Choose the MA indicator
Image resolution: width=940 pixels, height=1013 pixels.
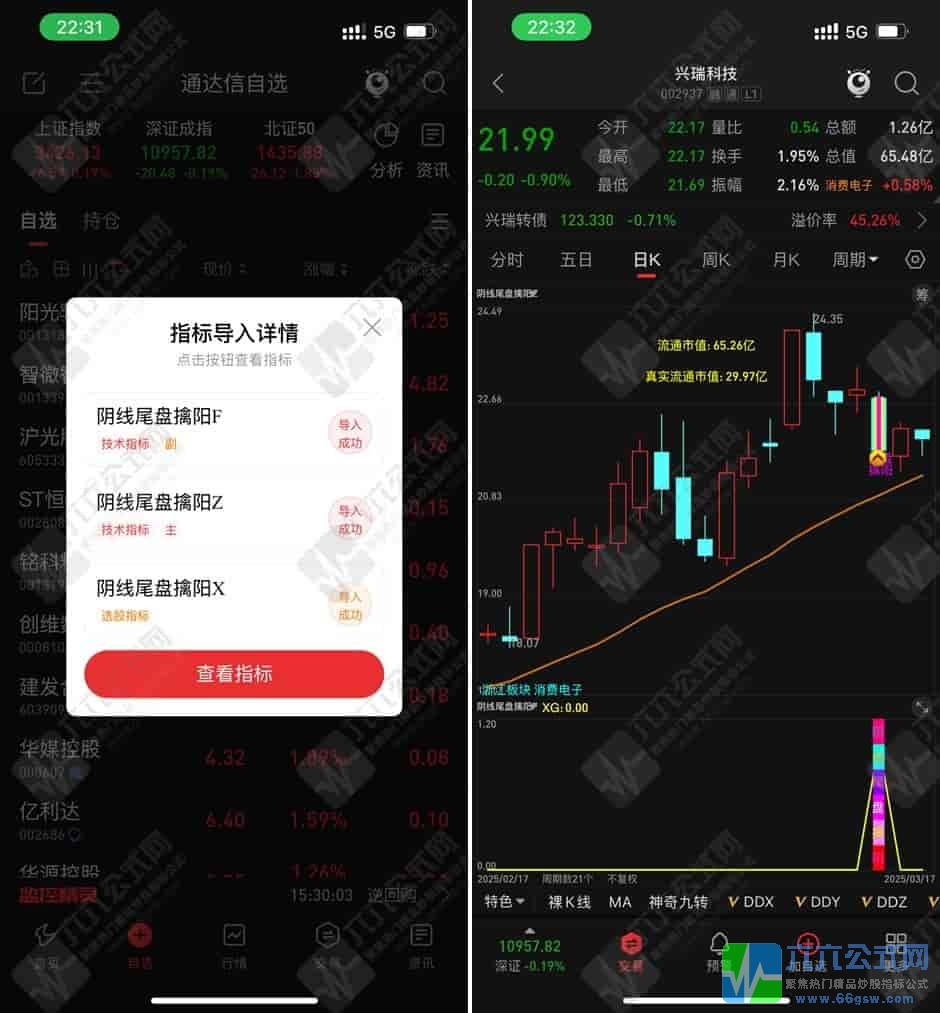(x=620, y=902)
